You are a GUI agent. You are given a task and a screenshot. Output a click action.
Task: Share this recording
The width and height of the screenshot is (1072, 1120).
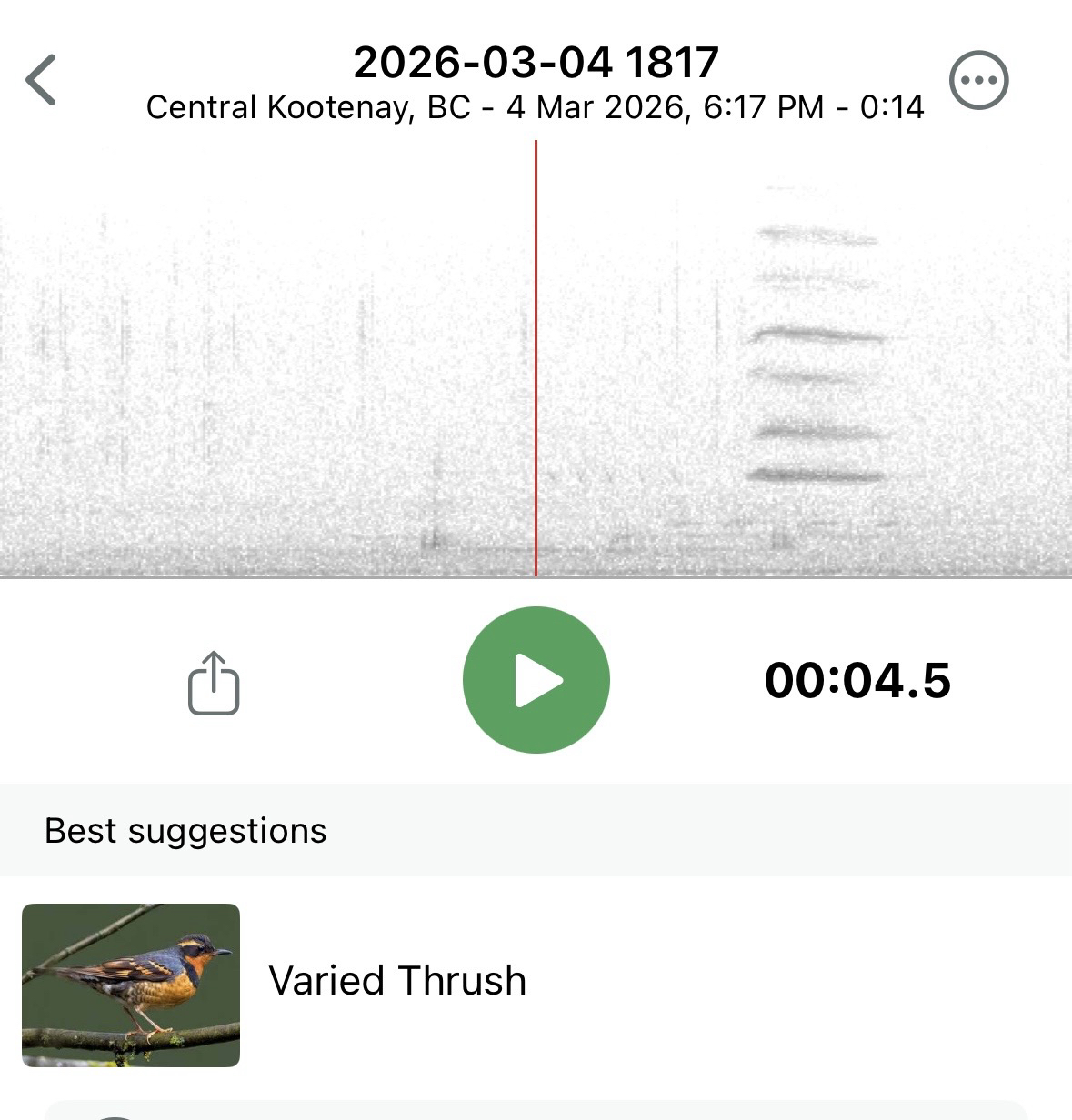[214, 683]
